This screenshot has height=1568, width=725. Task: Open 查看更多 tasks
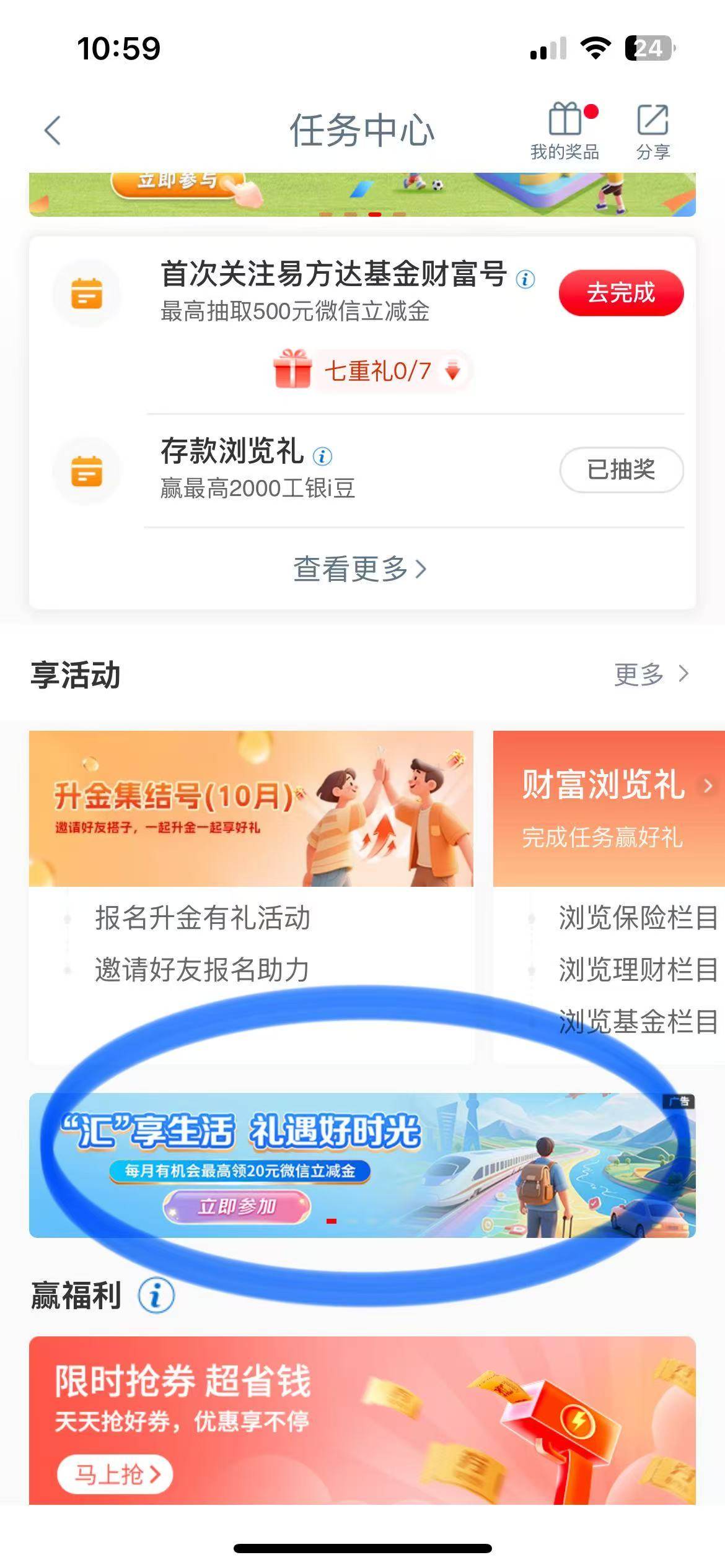359,569
